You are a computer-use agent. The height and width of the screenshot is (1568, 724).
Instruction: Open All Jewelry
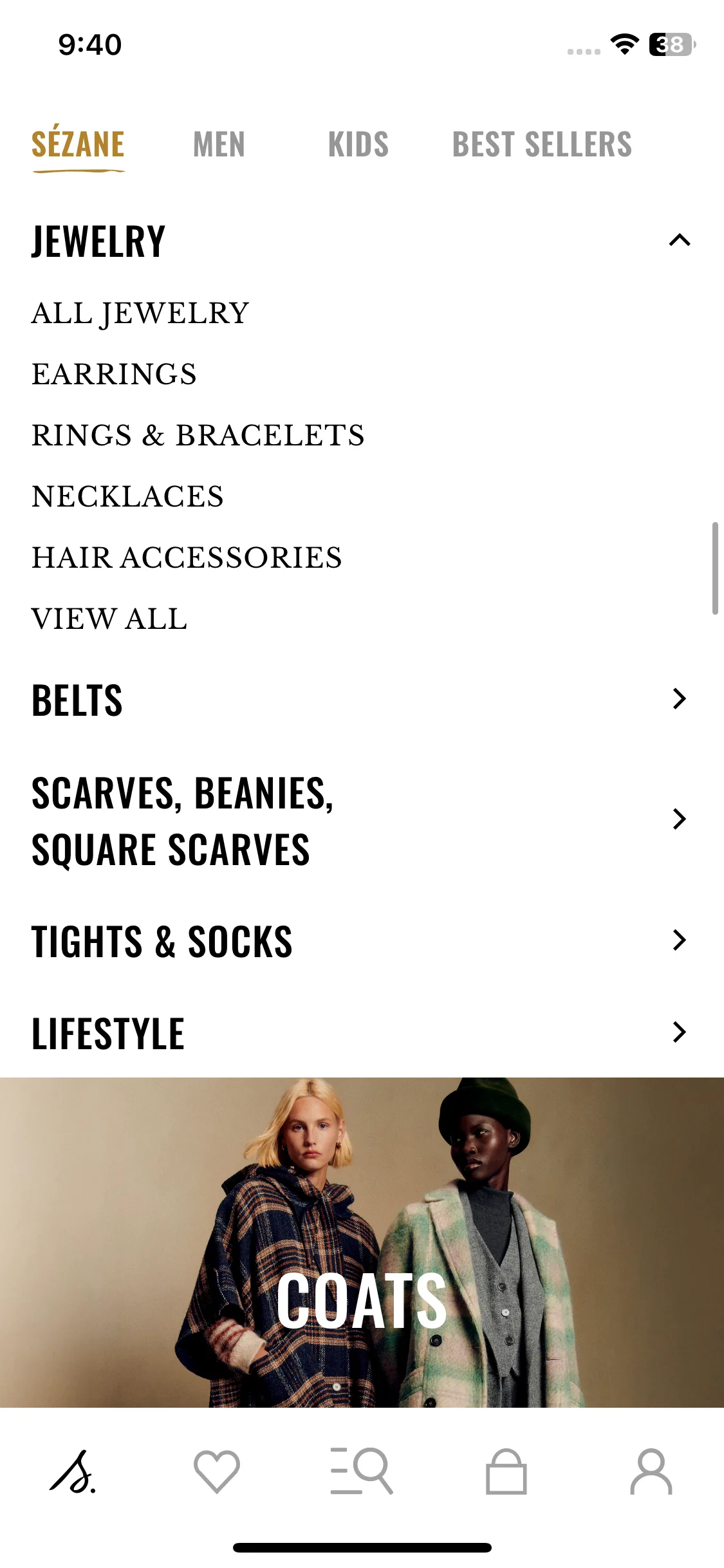[140, 313]
